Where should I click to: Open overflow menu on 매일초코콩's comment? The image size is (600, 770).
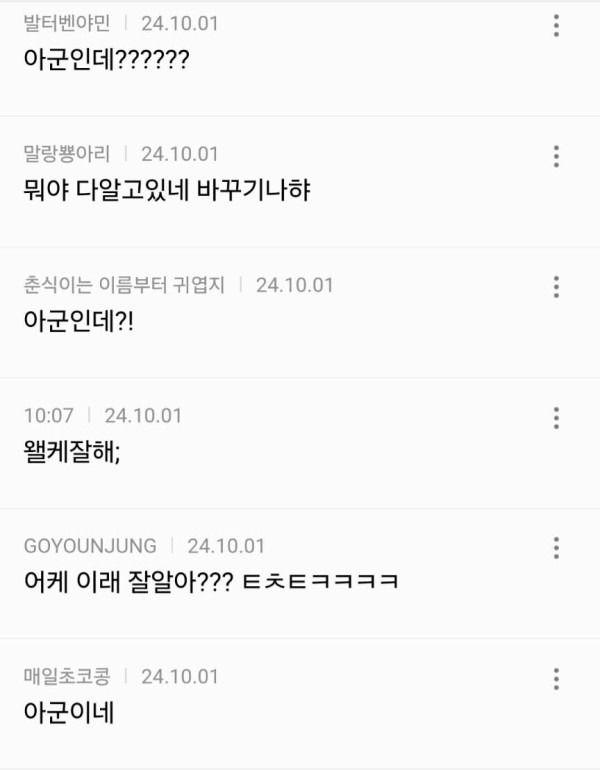556,679
